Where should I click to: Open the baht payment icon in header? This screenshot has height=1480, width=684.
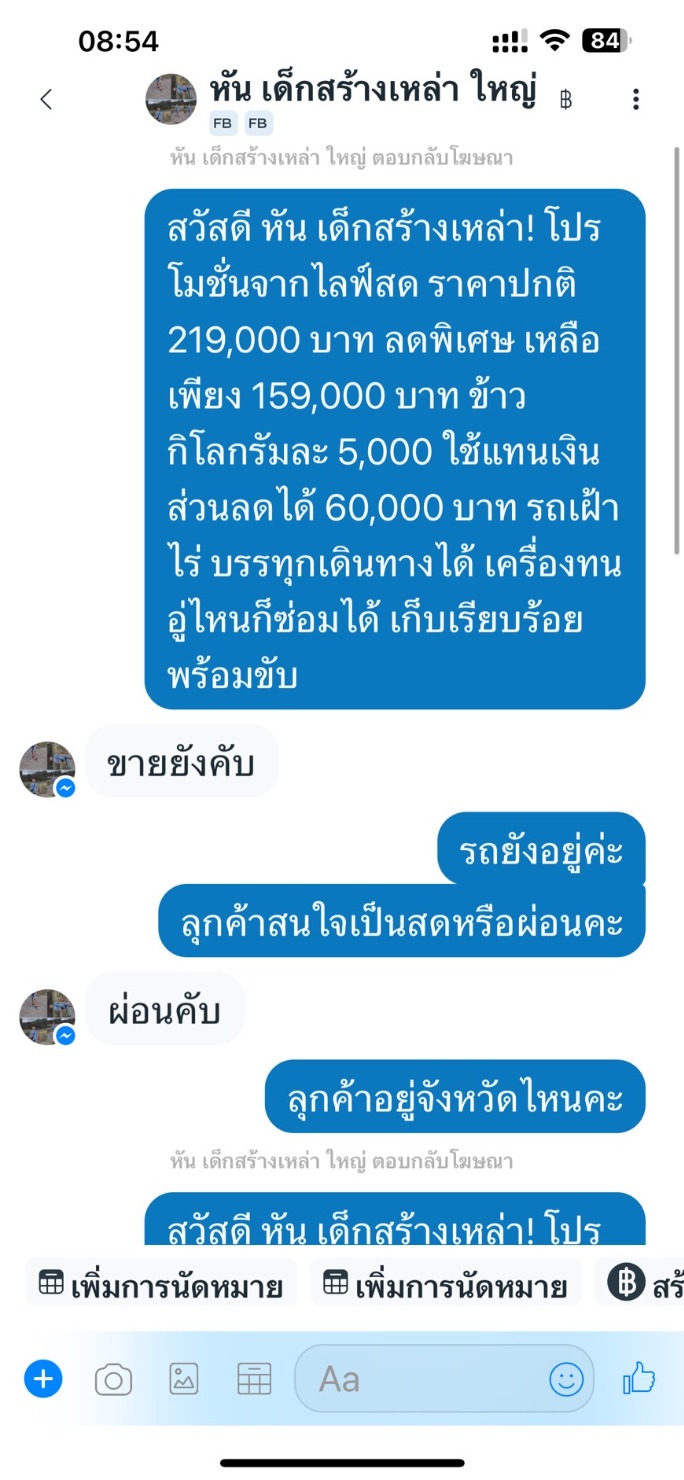point(566,100)
